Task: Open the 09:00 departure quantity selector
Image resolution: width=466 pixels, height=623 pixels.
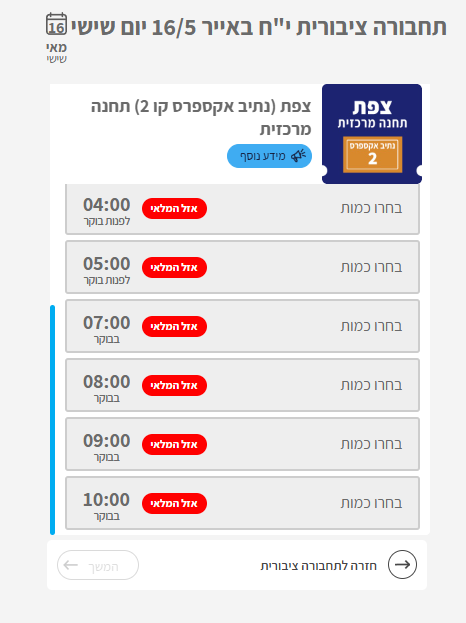Action: coord(371,444)
